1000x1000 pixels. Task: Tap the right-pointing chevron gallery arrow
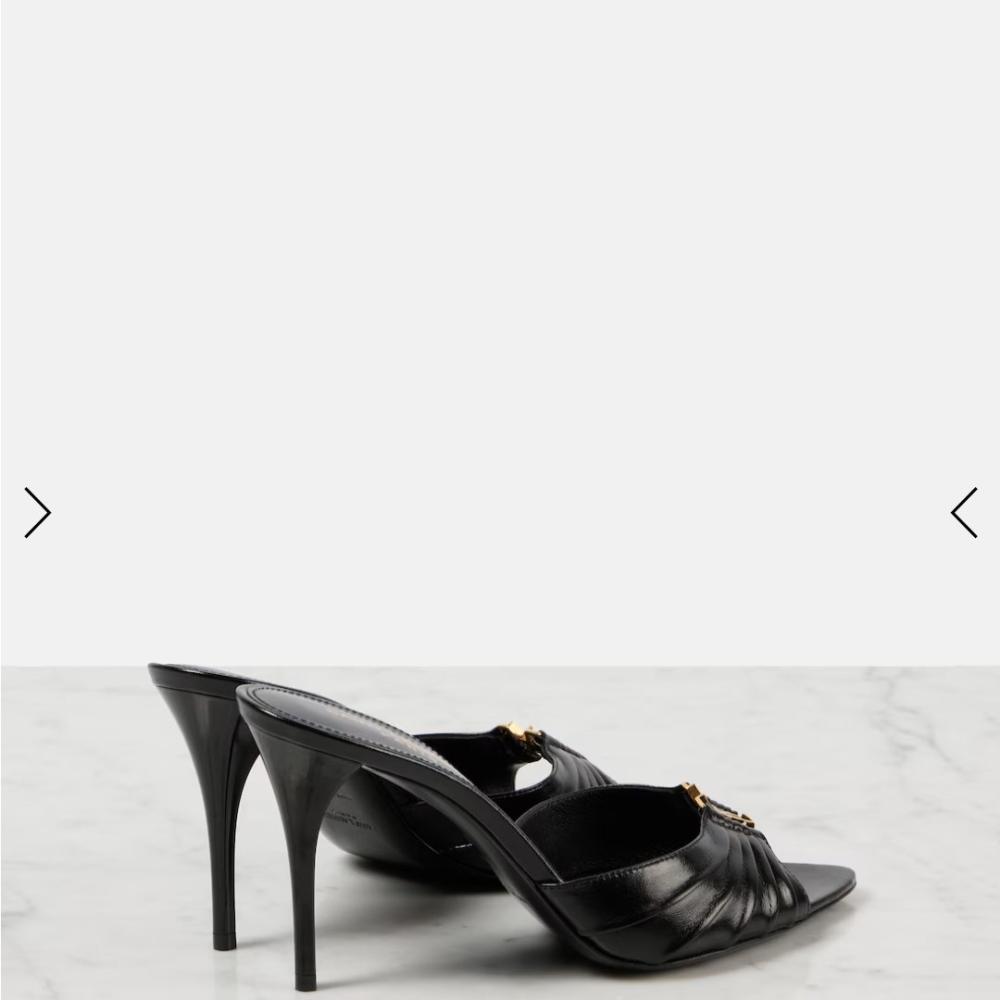click(37, 512)
